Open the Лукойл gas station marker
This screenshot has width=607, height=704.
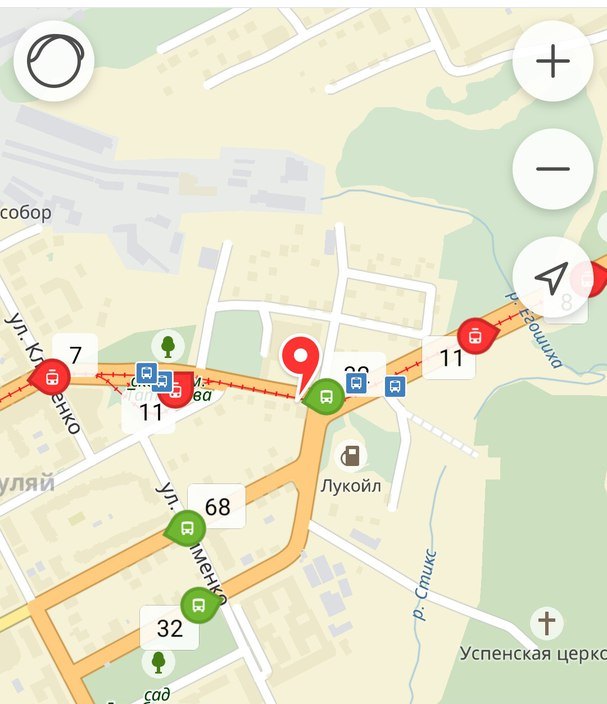click(352, 456)
